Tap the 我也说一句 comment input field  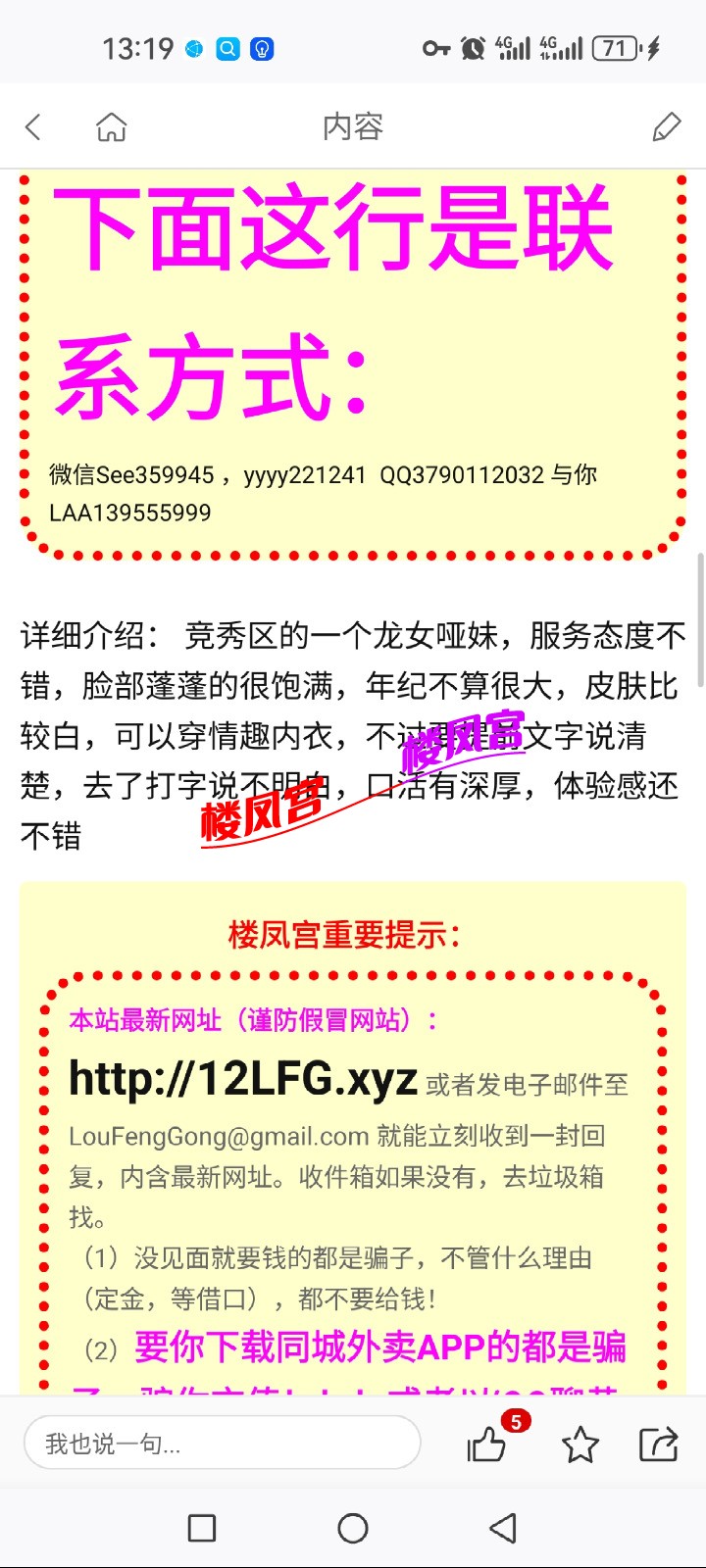point(223,1442)
